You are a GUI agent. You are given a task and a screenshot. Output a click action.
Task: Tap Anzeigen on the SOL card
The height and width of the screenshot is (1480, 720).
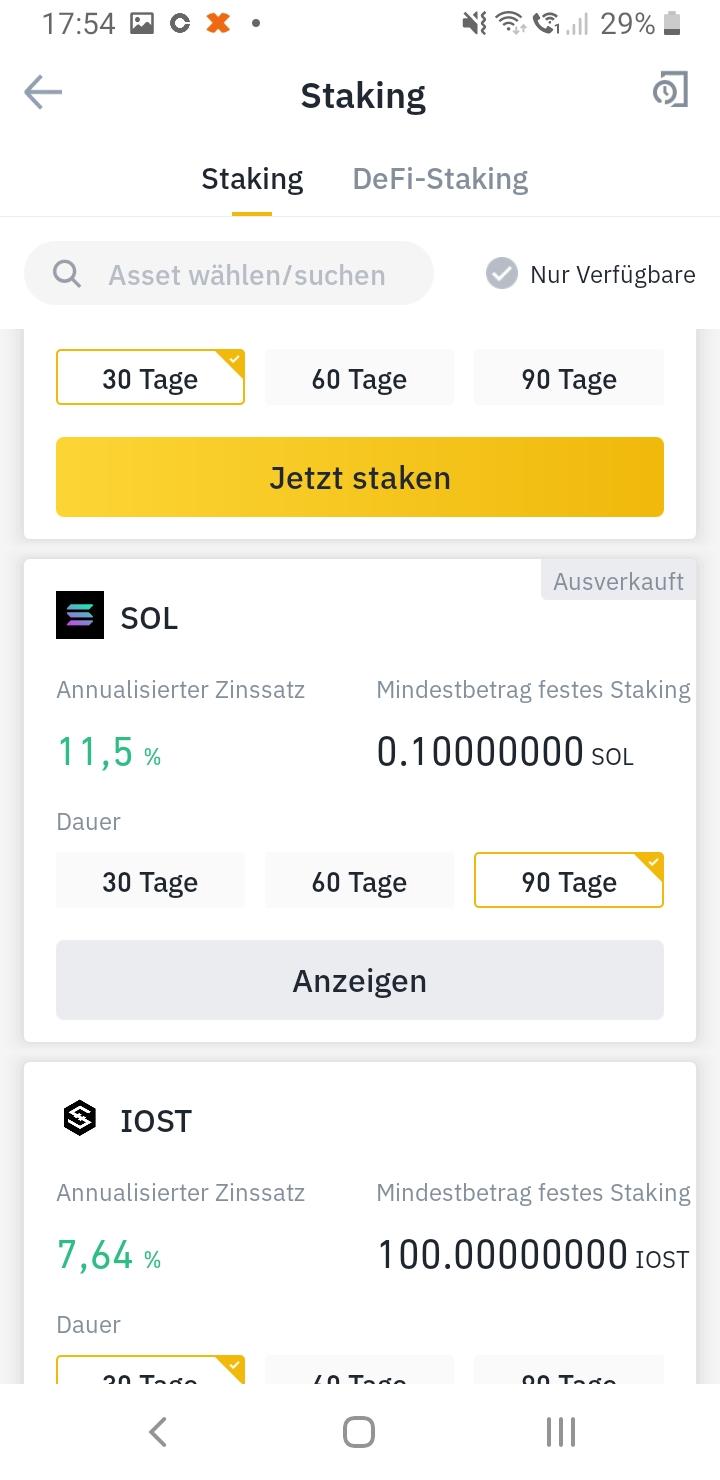click(x=360, y=980)
